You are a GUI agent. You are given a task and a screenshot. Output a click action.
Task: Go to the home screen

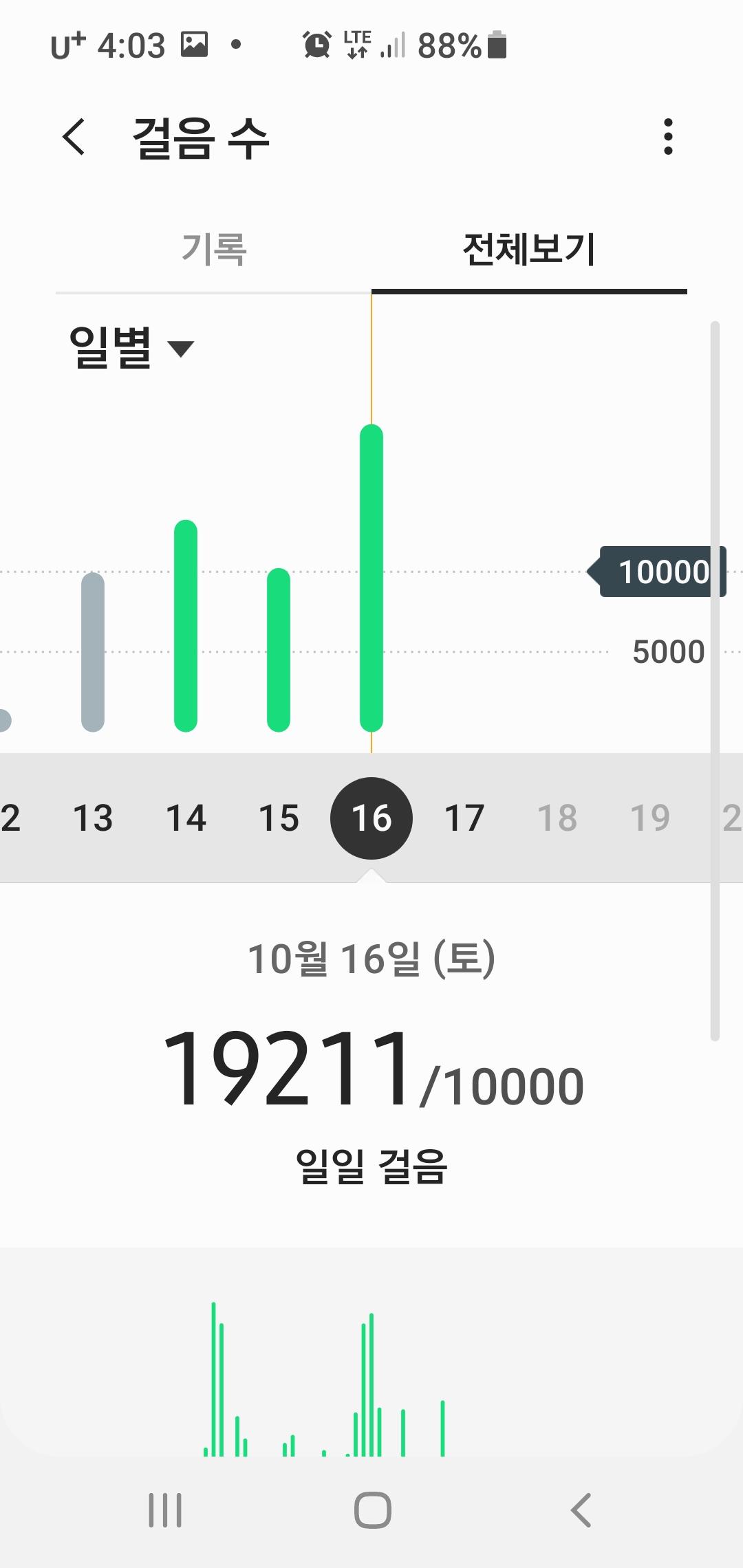point(372,1510)
